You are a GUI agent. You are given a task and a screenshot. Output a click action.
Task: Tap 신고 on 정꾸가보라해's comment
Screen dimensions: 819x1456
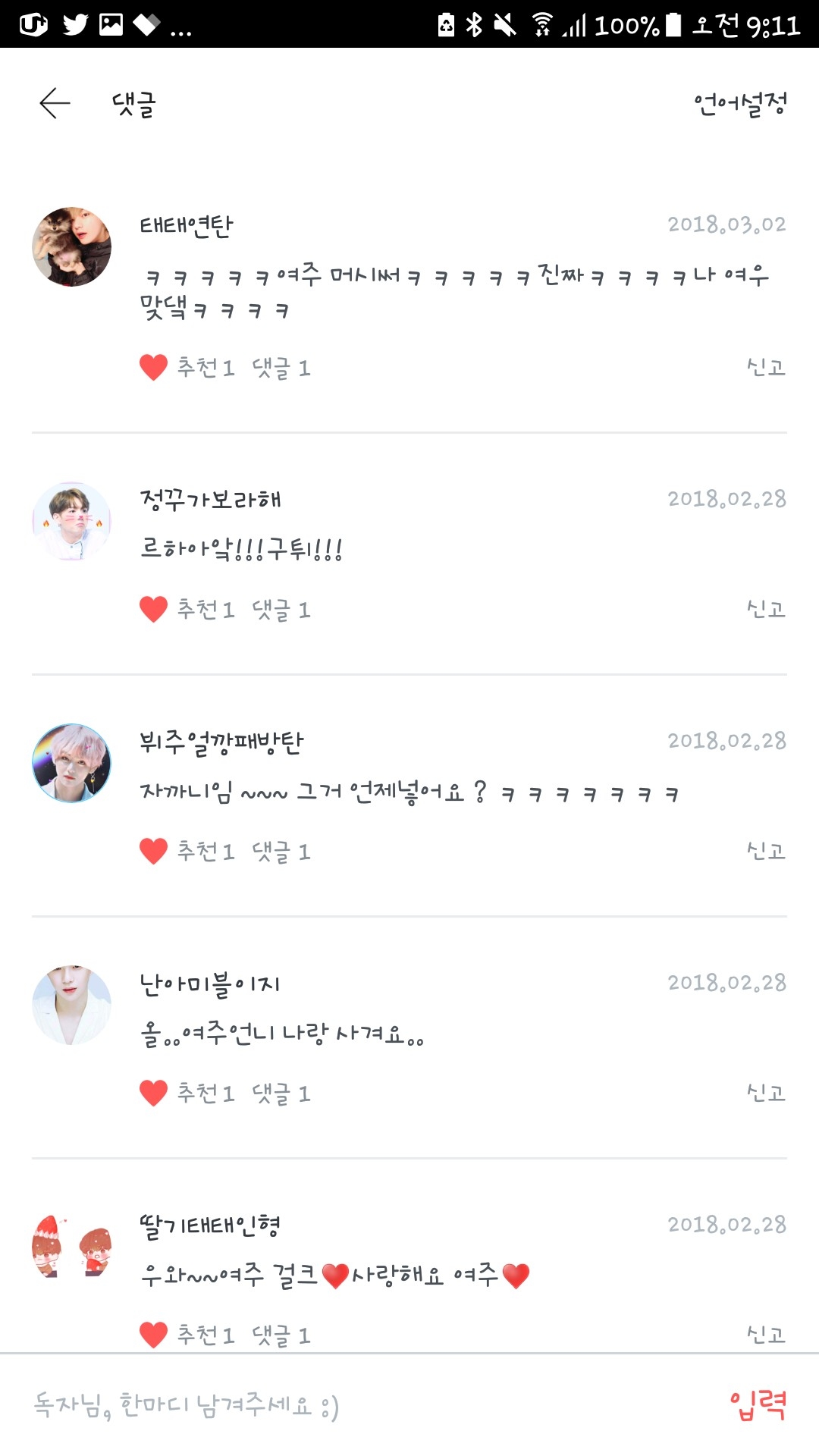766,610
